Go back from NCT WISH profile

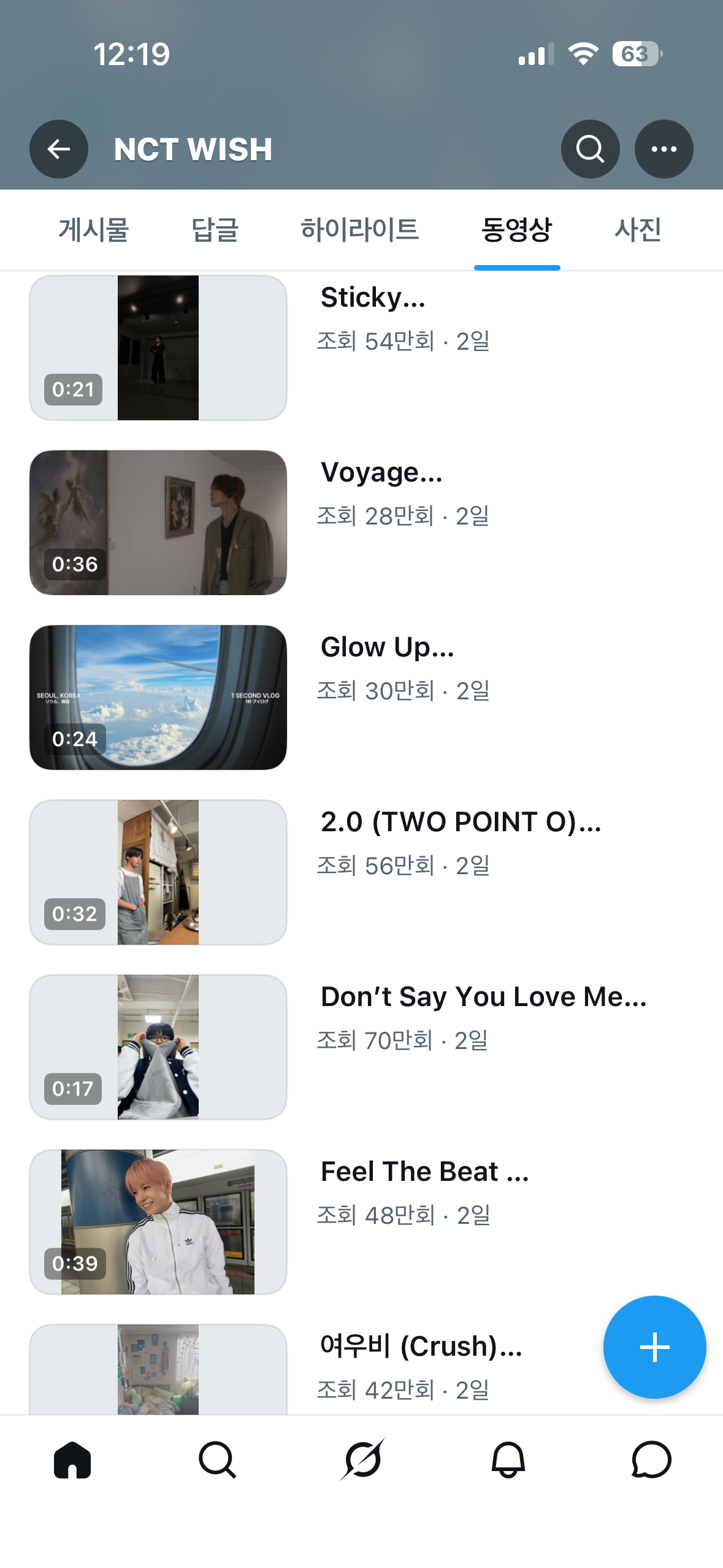(59, 149)
